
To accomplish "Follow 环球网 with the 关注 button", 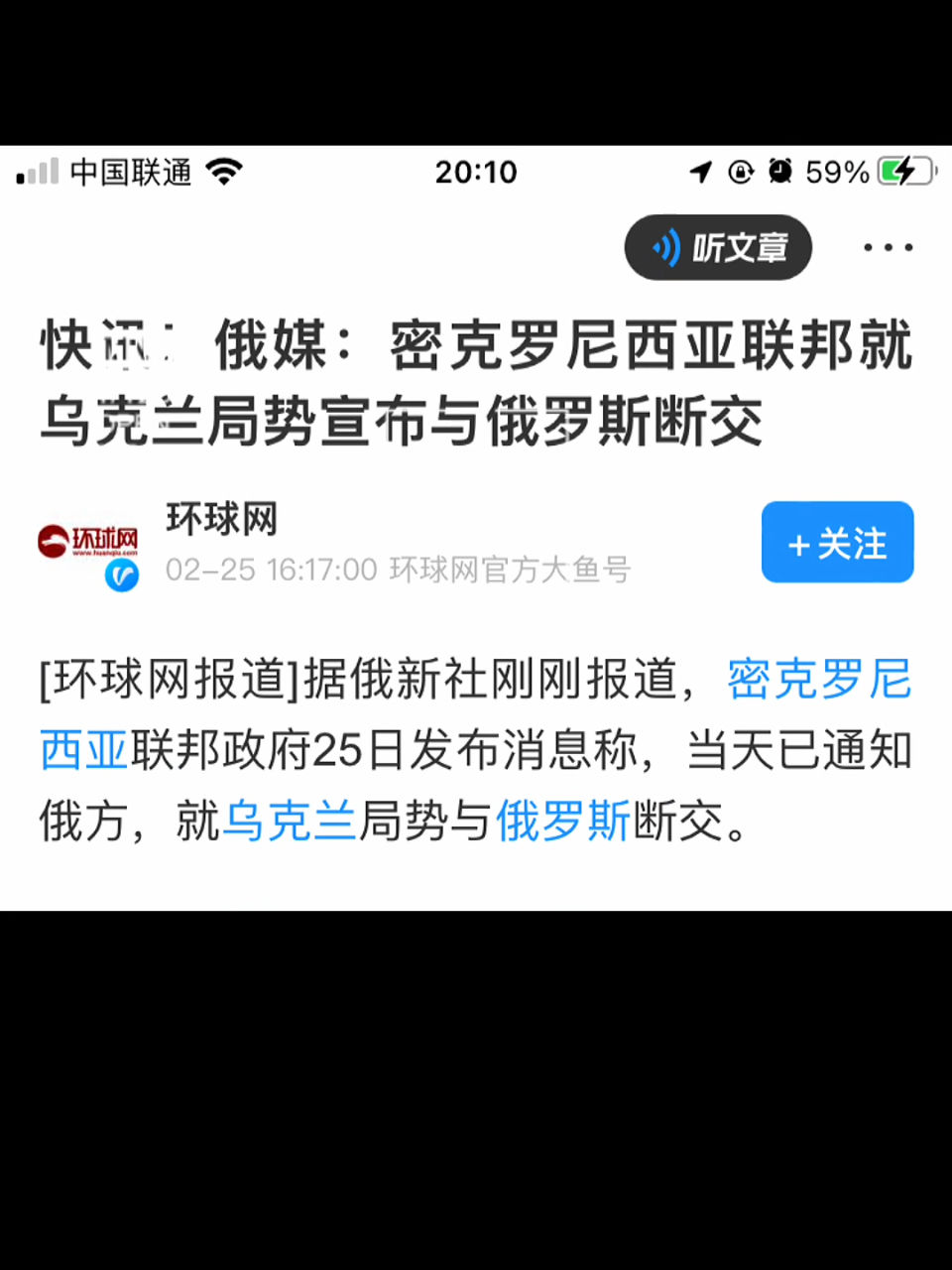I will click(x=837, y=543).
